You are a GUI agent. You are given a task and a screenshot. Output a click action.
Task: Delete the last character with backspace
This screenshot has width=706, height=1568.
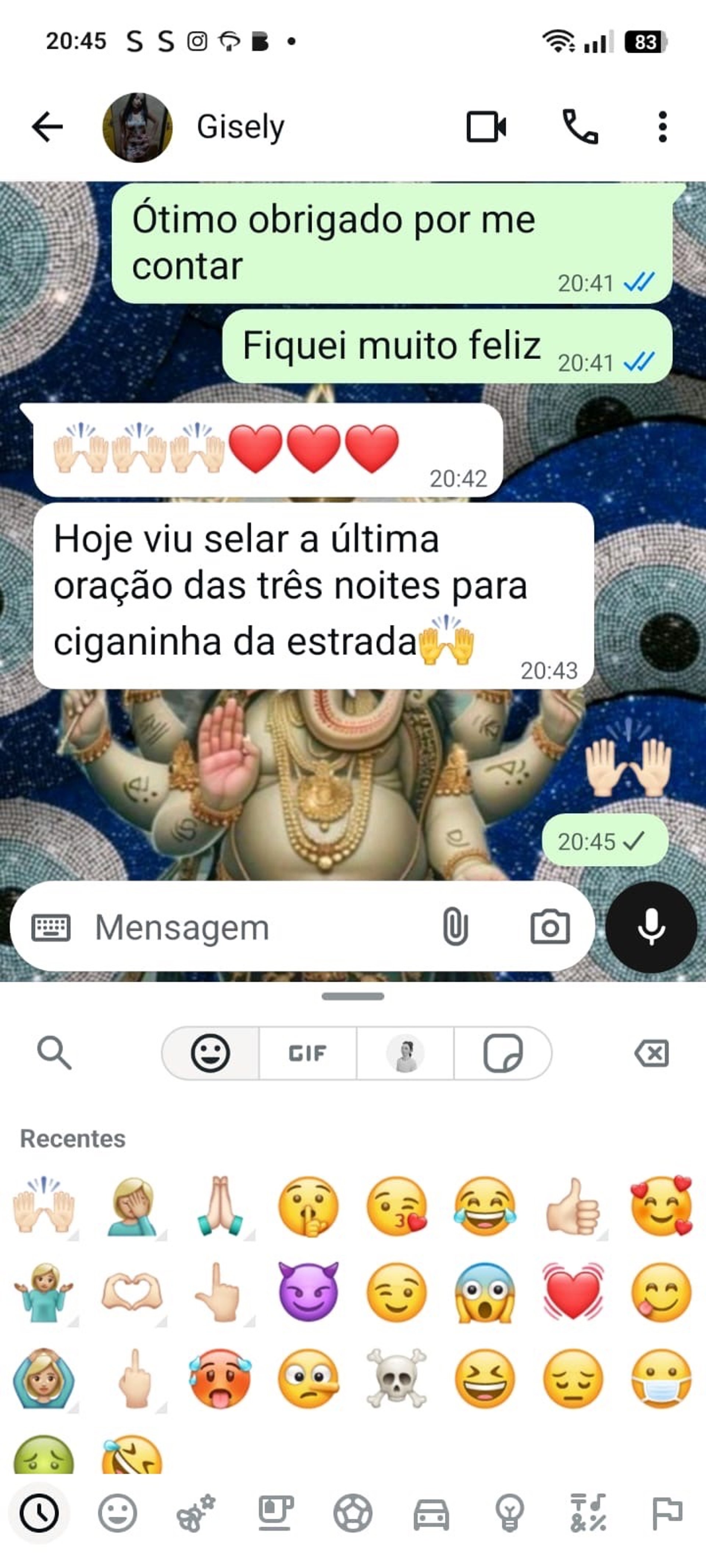coord(651,1053)
